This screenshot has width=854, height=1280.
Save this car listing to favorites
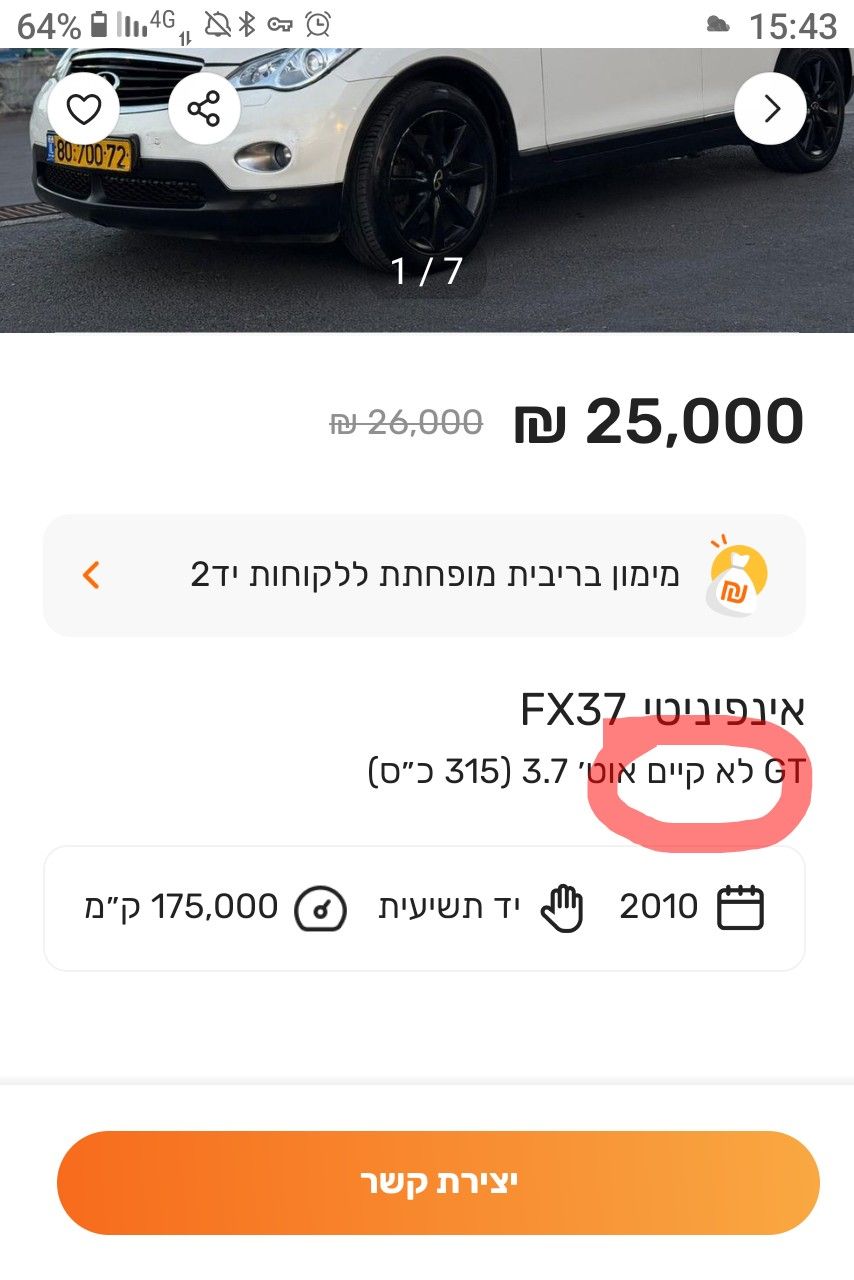coord(83,108)
